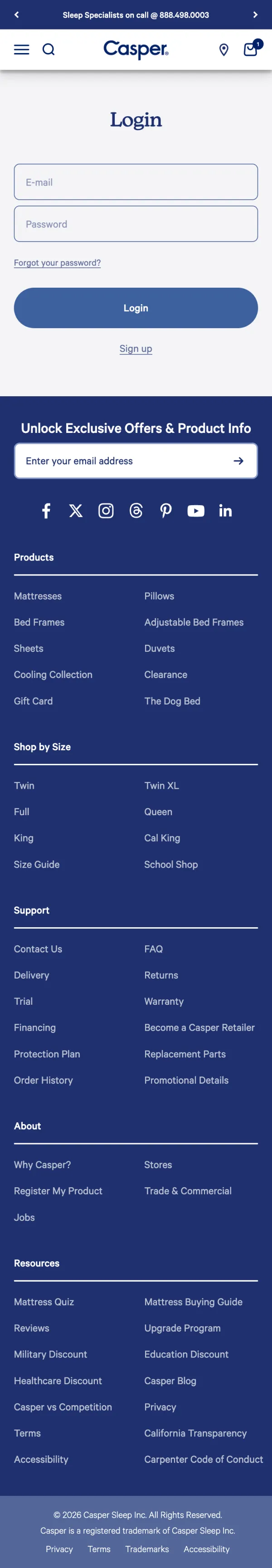Image resolution: width=272 pixels, height=1568 pixels.
Task: Open Order History
Action: coord(43,1081)
